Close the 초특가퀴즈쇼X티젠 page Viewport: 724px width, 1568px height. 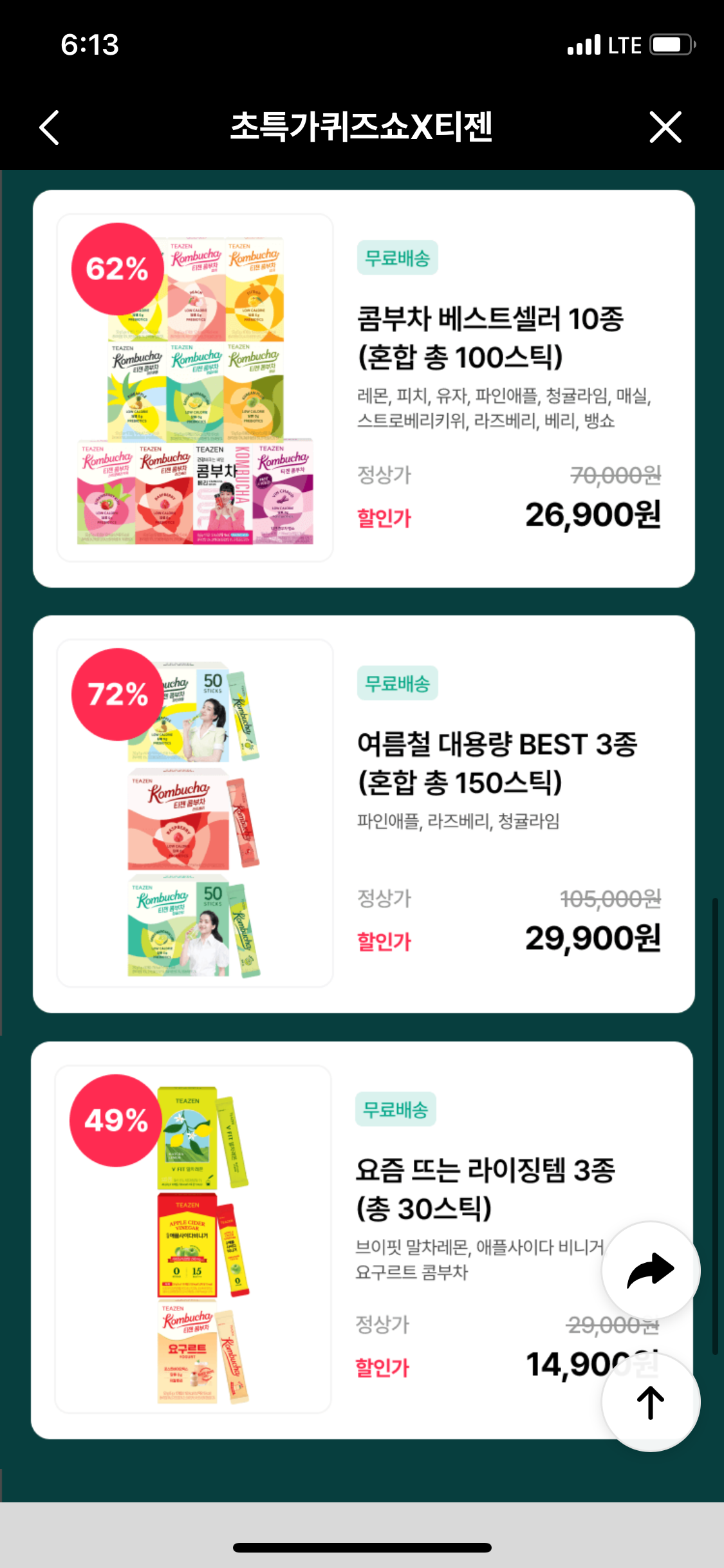pos(665,127)
